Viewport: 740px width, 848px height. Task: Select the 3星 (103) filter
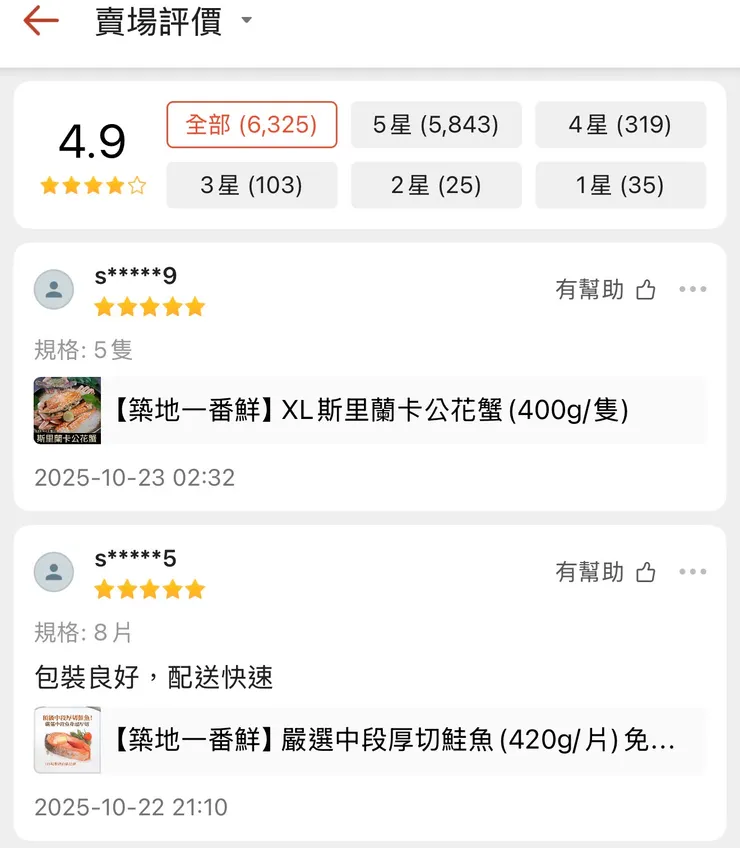tap(251, 185)
